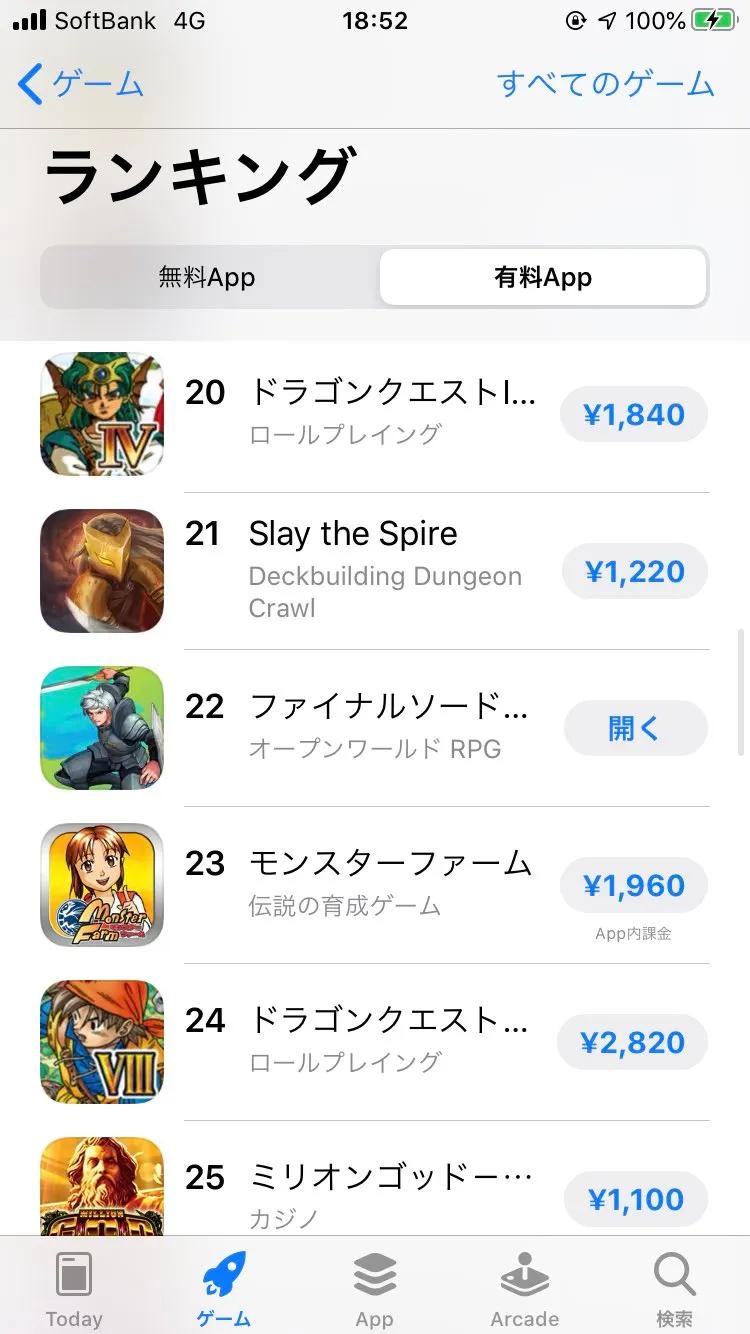750x1334 pixels.
Task: Tap the App内課金 label under Monster Farm
Action: click(x=633, y=933)
